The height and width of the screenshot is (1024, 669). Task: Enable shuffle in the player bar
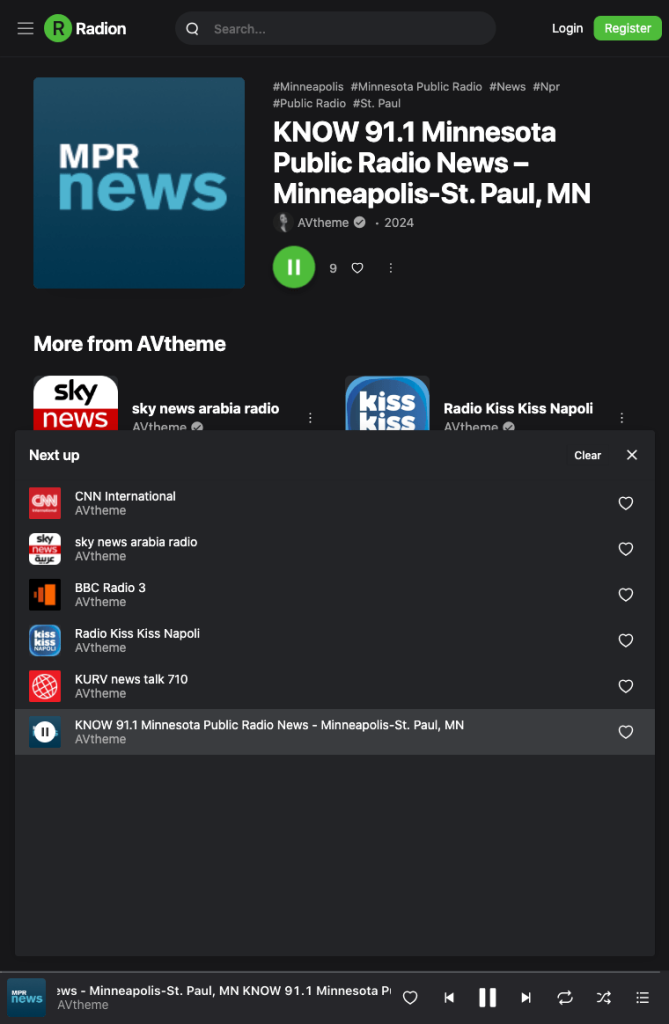click(x=604, y=997)
